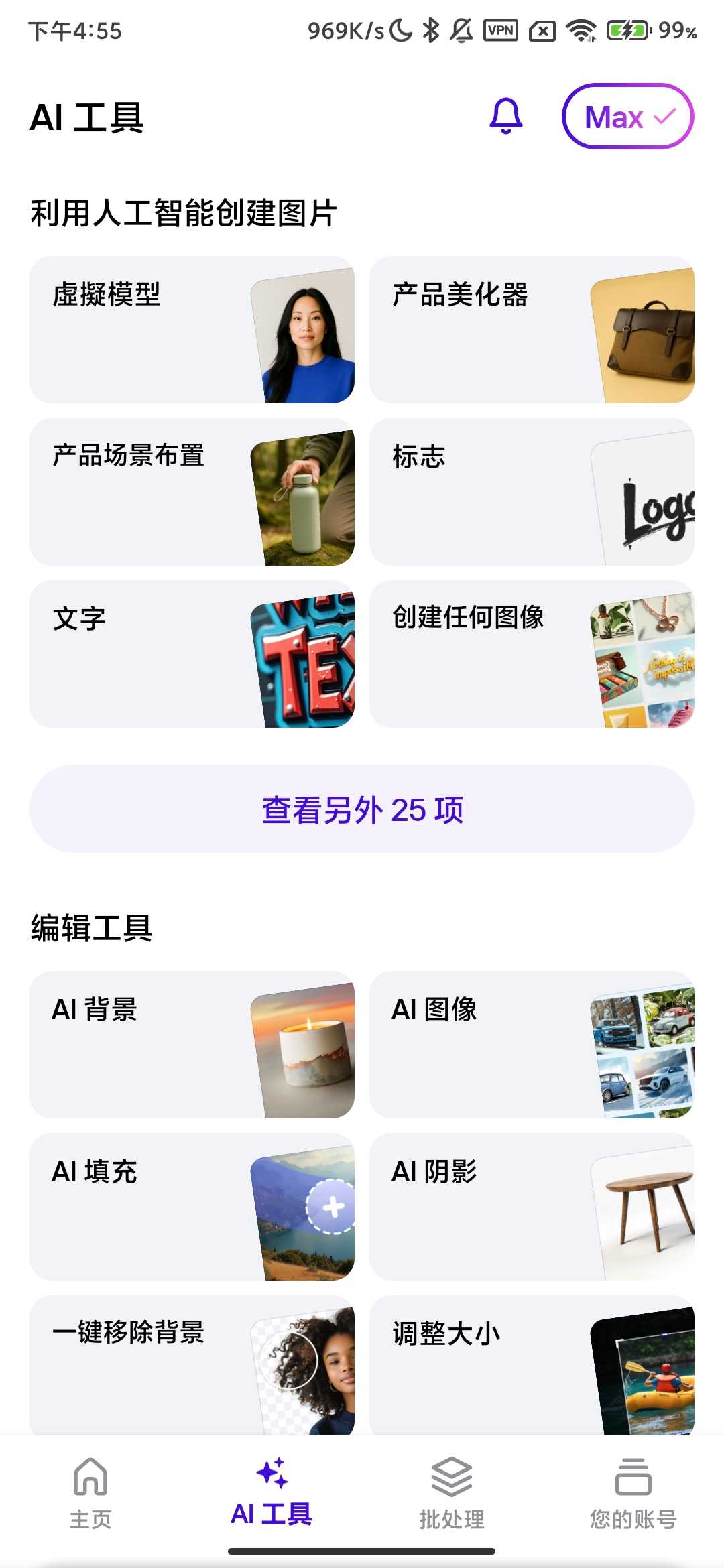Open the AI 背景 editing tool
This screenshot has height=1568, width=724.
[x=192, y=1044]
